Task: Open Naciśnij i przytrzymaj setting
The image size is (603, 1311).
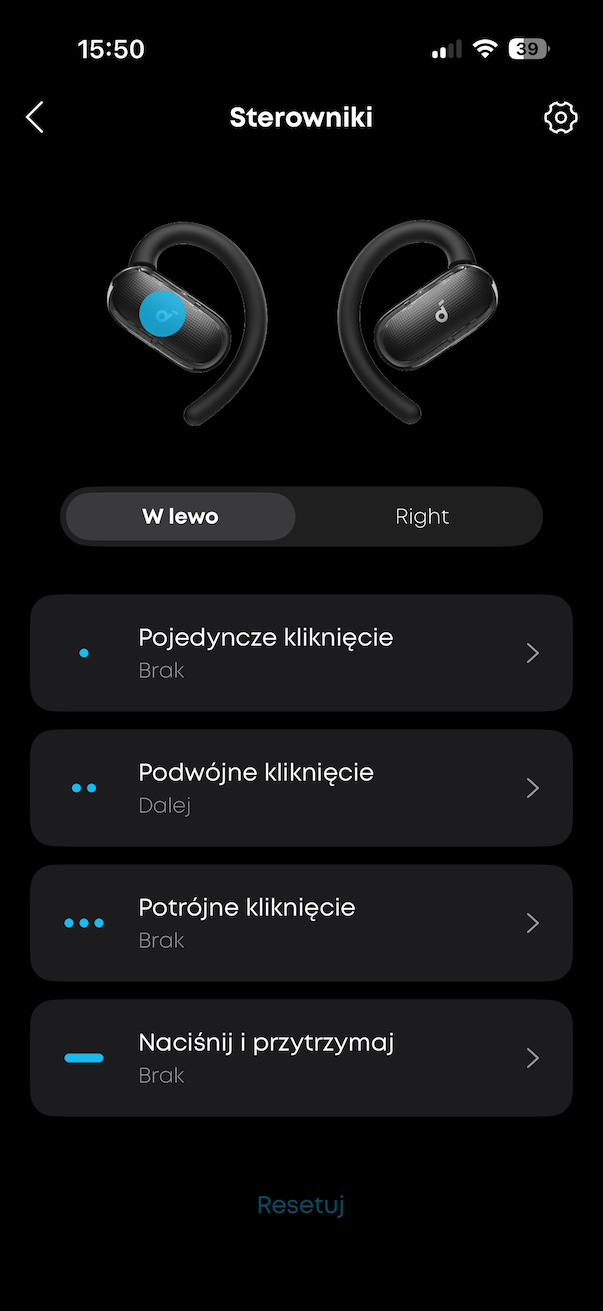Action: click(x=301, y=1058)
